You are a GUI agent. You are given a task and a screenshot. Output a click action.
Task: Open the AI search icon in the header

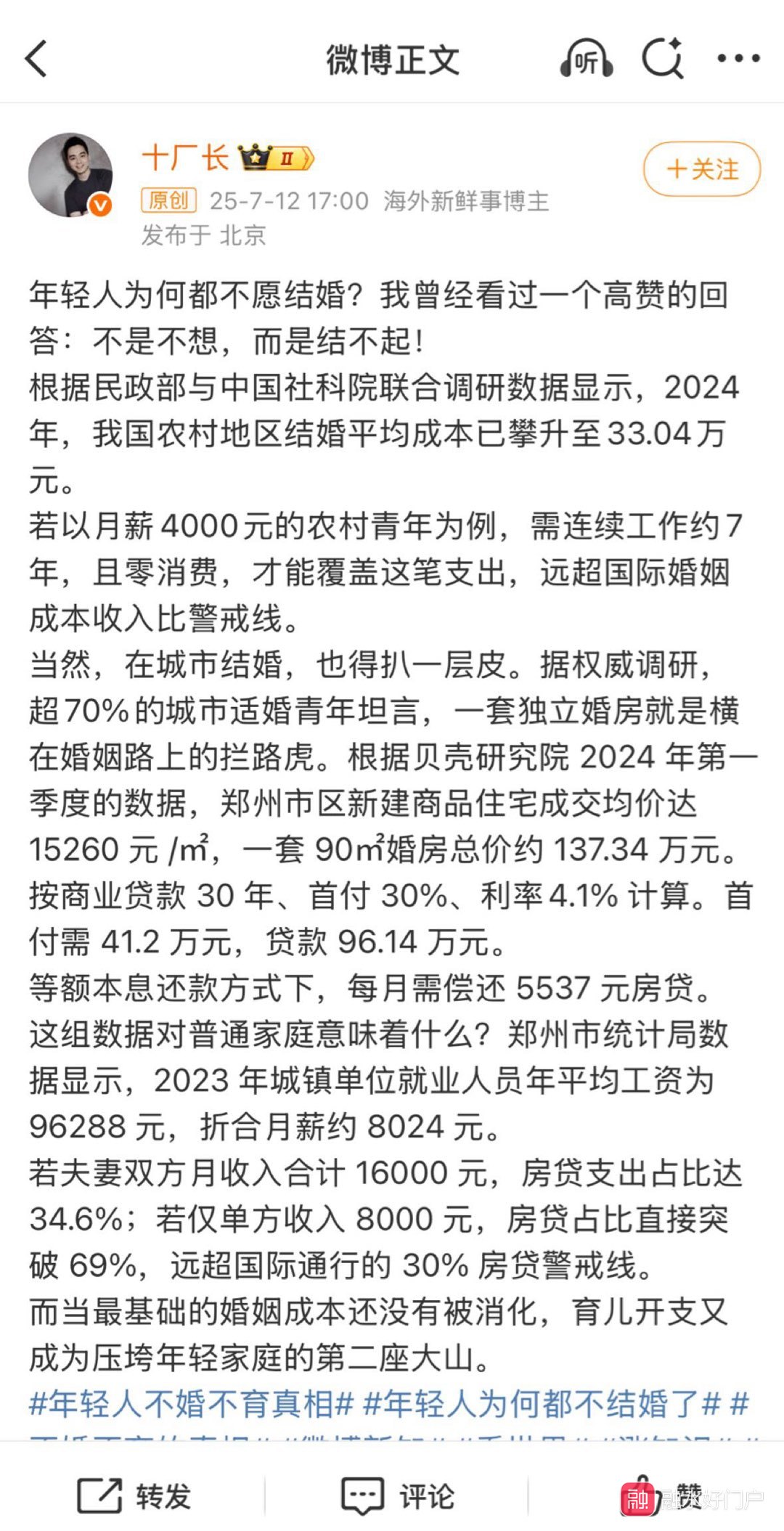(663, 58)
